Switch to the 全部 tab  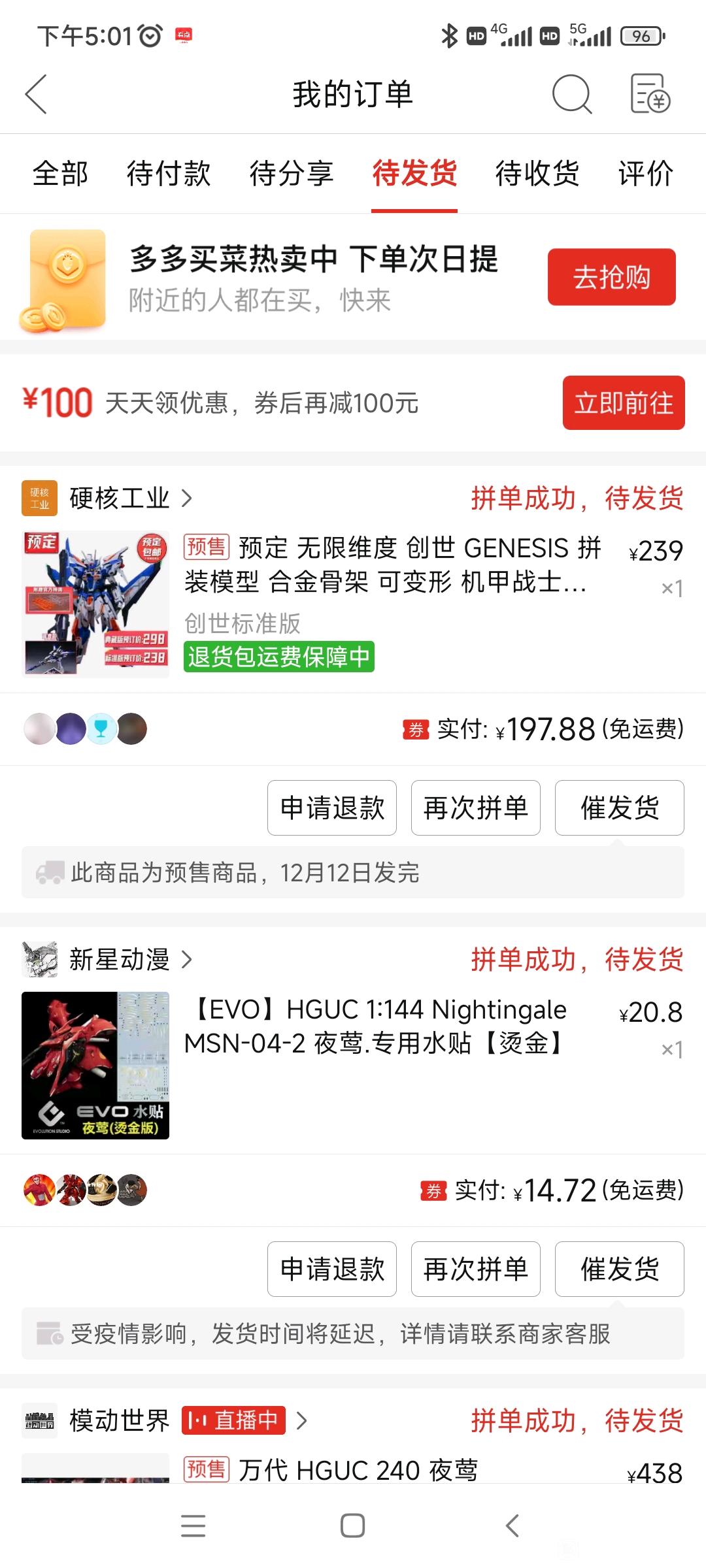pyautogui.click(x=60, y=174)
